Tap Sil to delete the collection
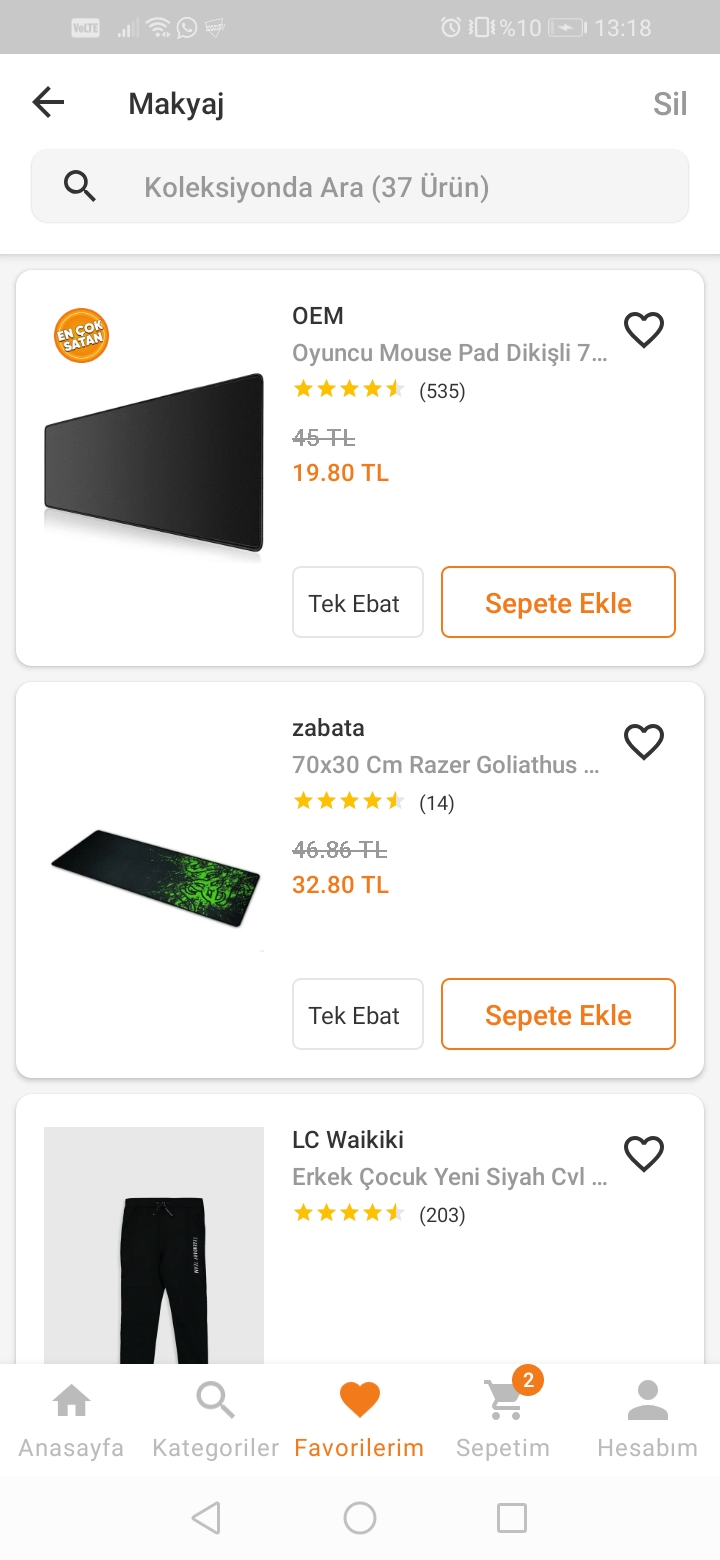The width and height of the screenshot is (720, 1560). (669, 104)
